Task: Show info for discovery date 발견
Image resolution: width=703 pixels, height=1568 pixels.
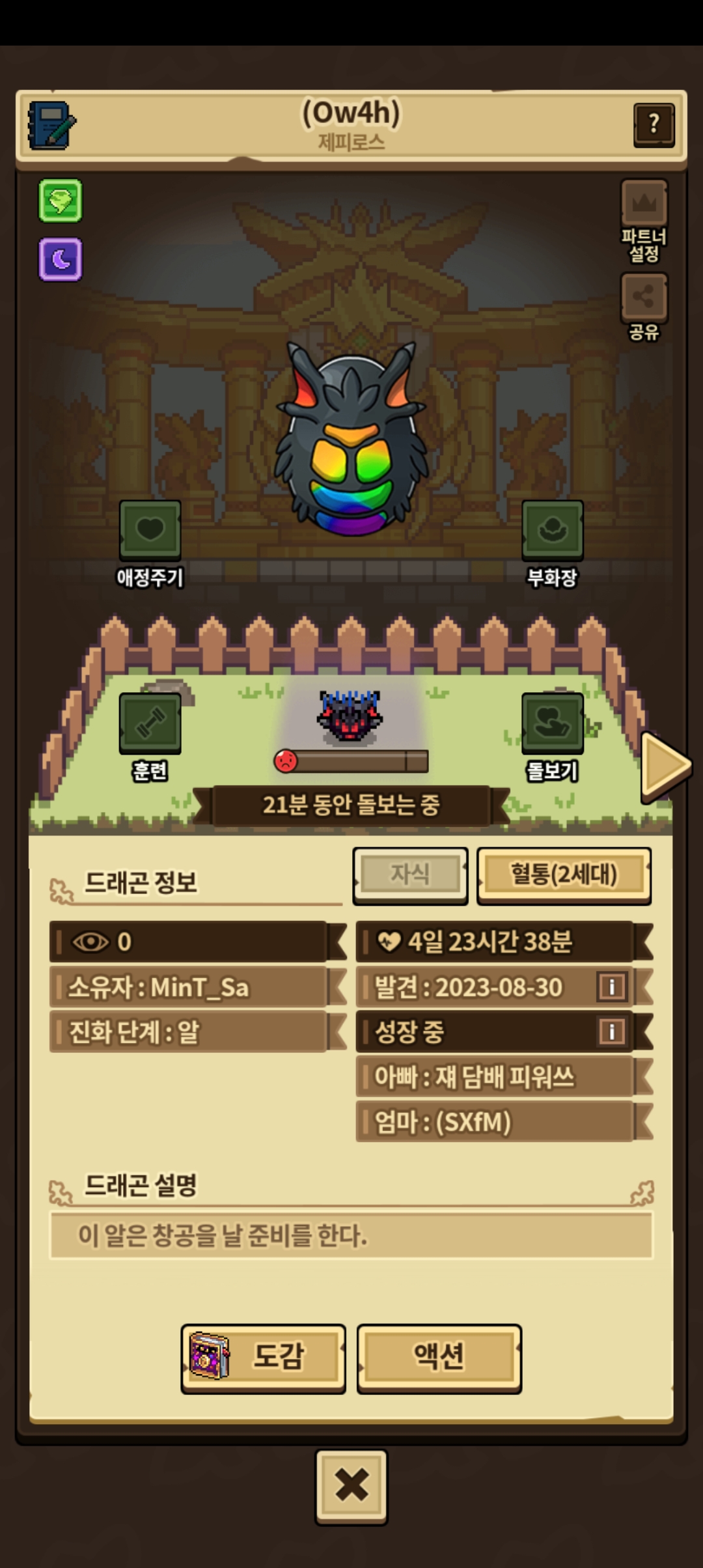Action: [611, 987]
